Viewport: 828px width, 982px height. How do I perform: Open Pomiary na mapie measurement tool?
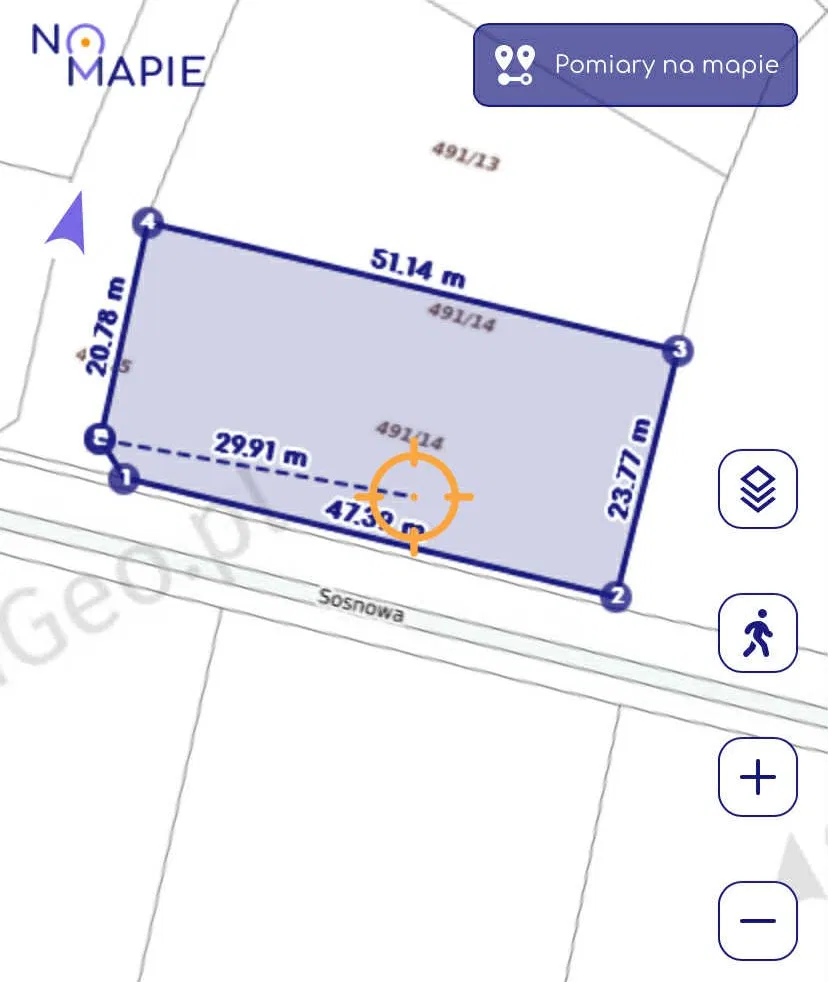[635, 65]
